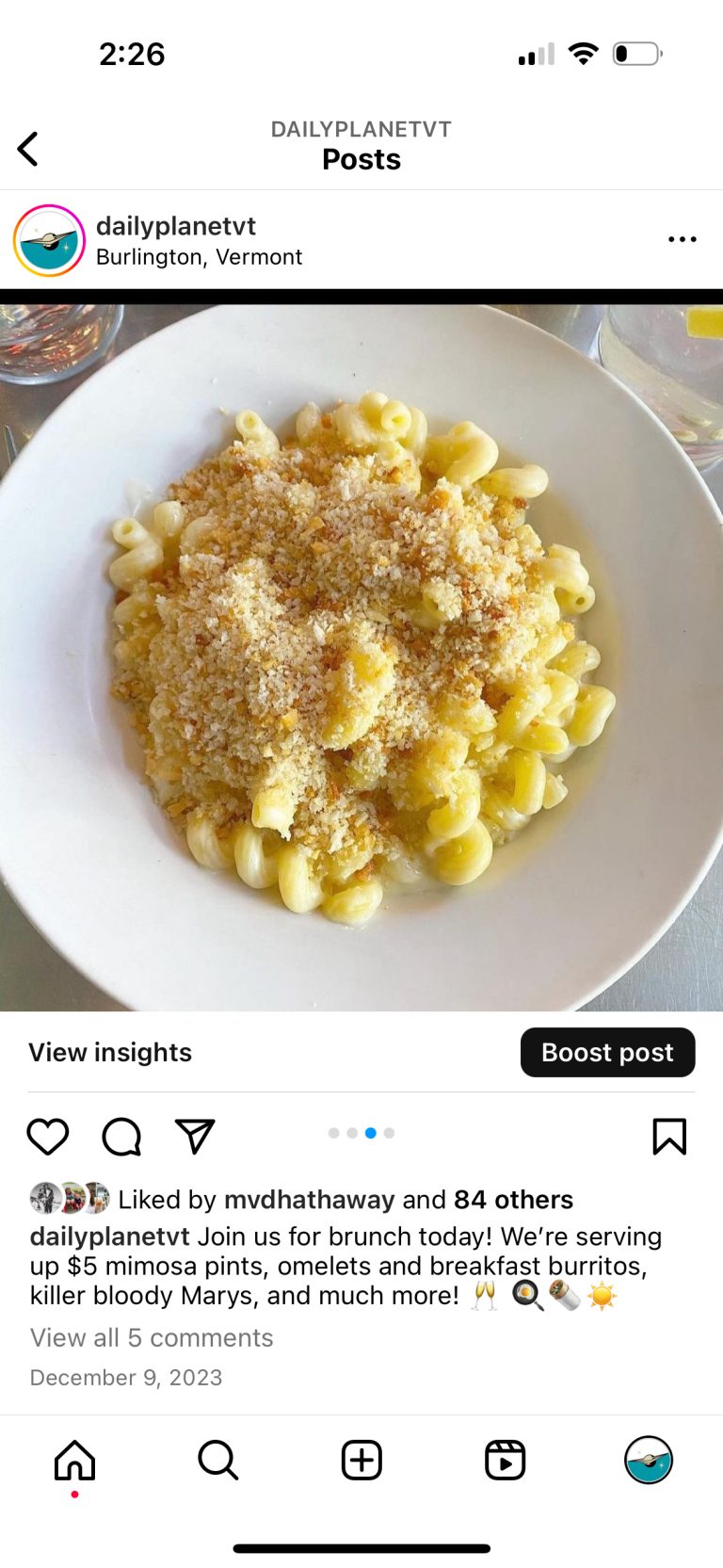The image size is (723, 1568).
Task: View all 5 comments
Action: click(152, 1337)
